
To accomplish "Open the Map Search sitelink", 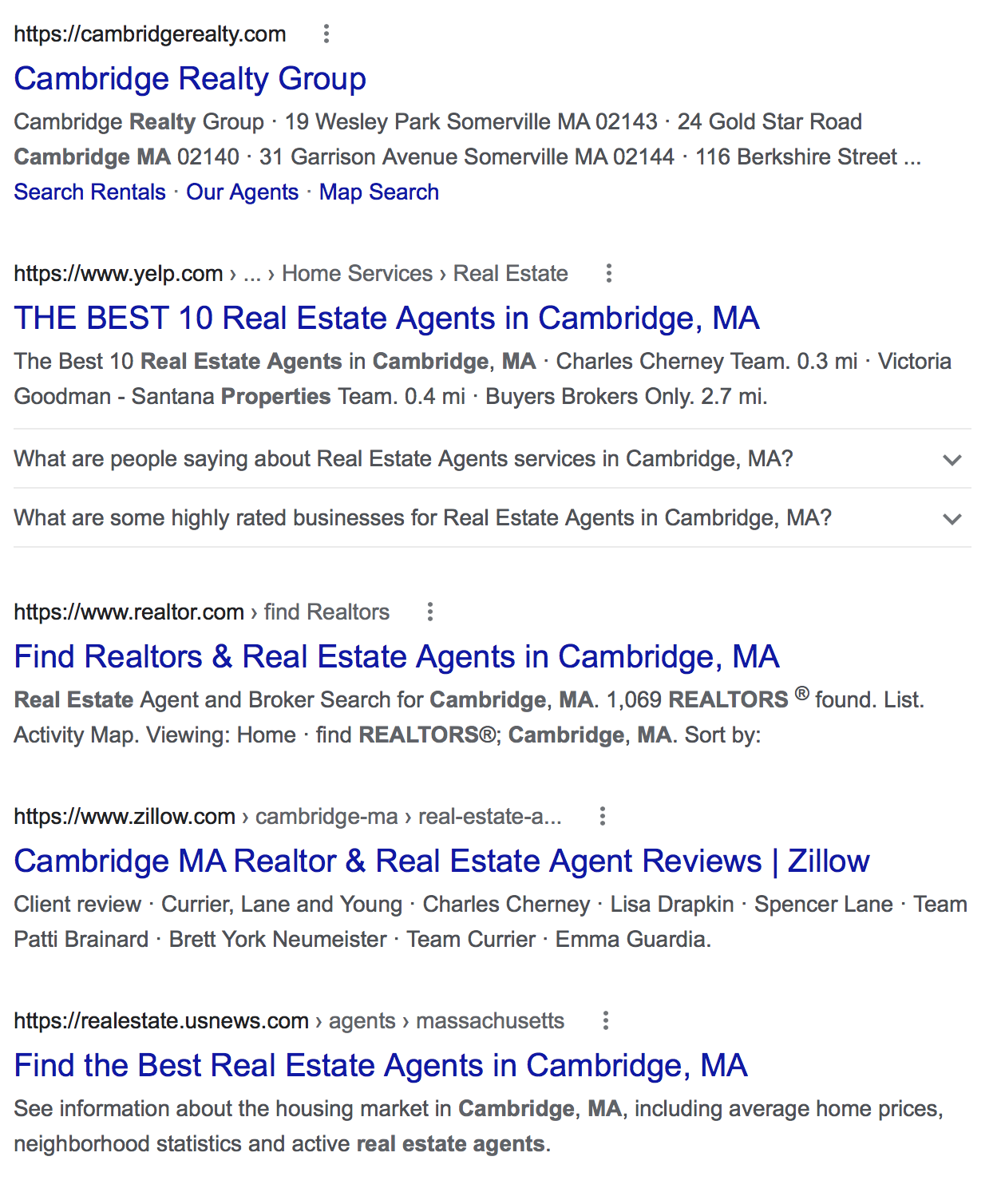I will pos(378,192).
